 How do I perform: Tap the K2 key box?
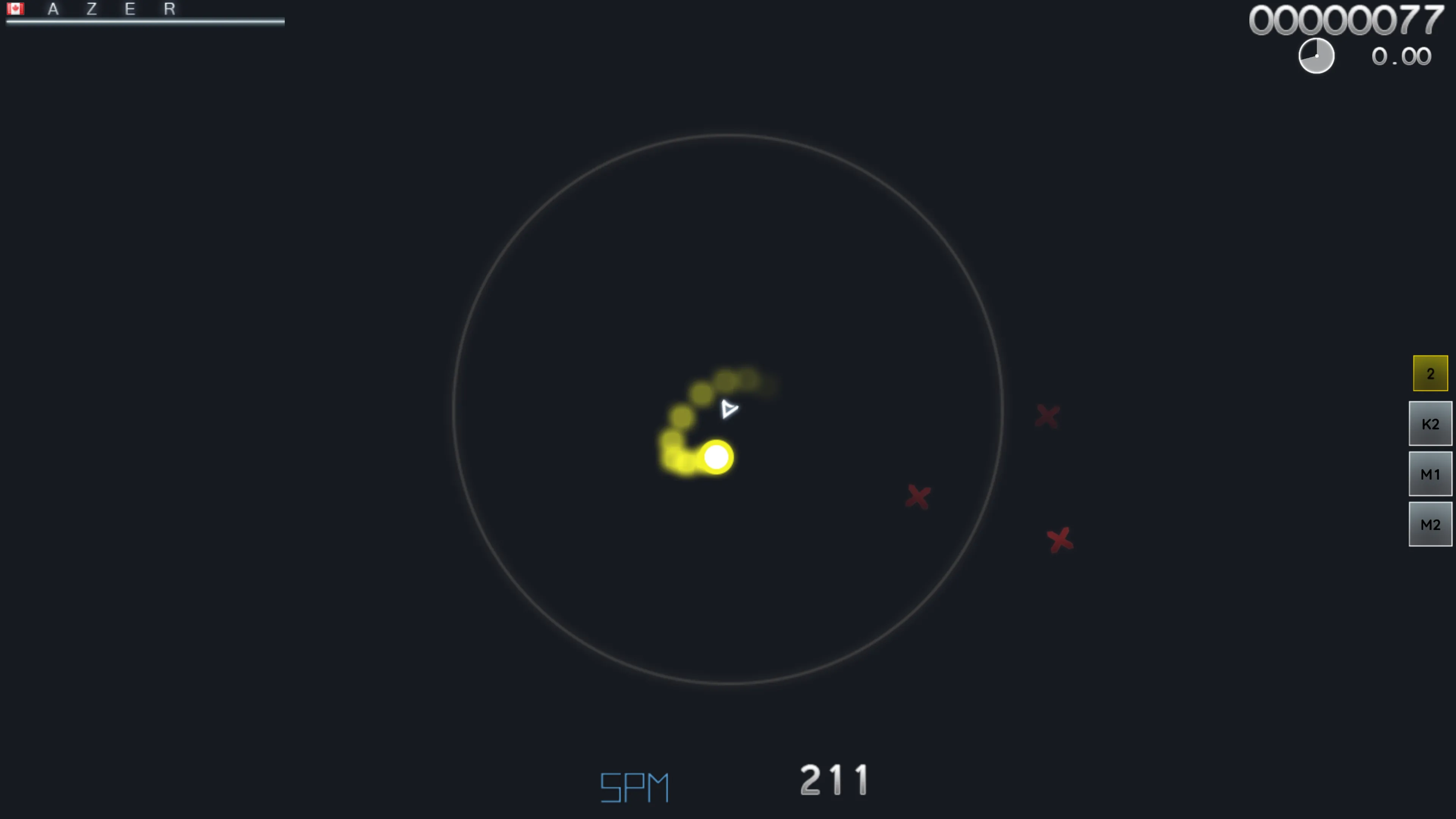(x=1430, y=424)
